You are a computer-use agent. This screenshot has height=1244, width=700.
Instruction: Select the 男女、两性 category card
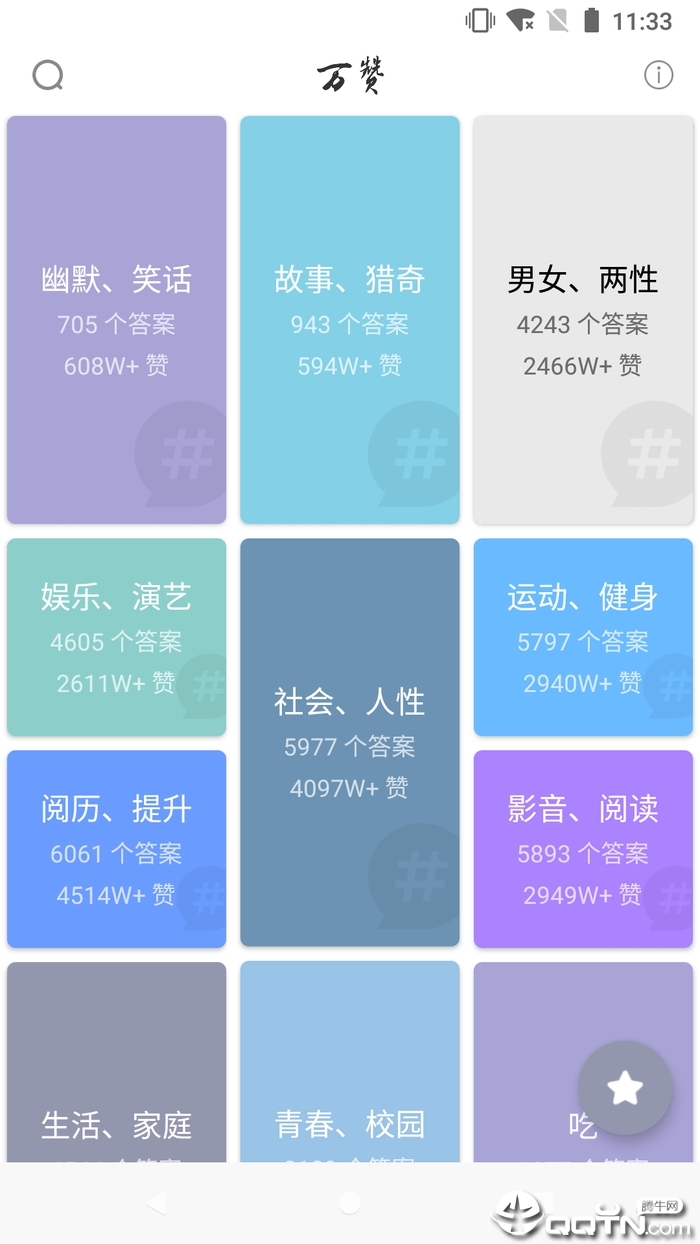point(583,320)
